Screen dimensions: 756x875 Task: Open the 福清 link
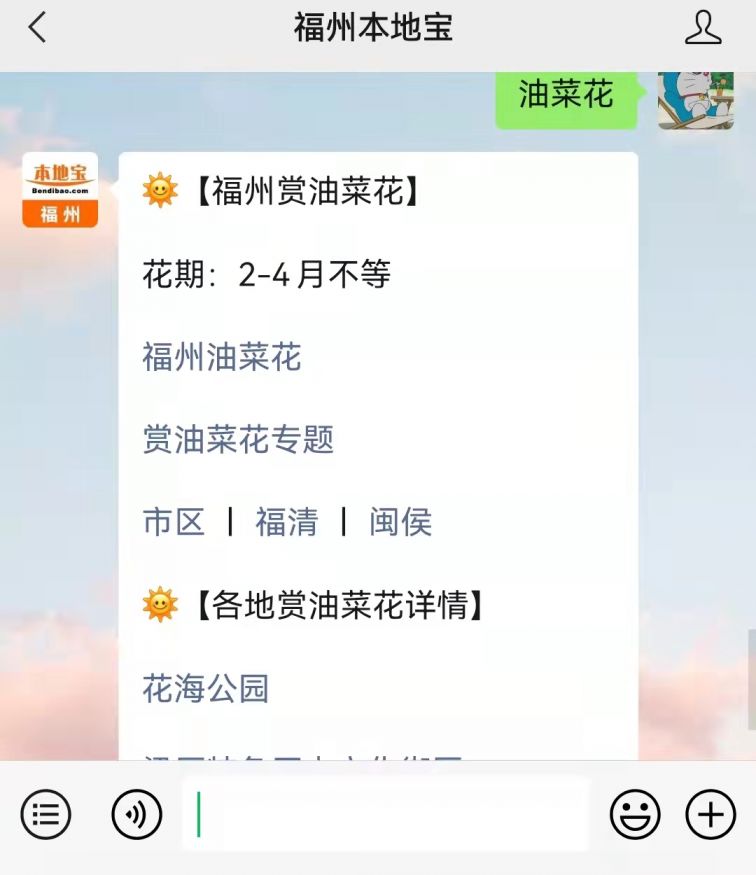point(286,521)
